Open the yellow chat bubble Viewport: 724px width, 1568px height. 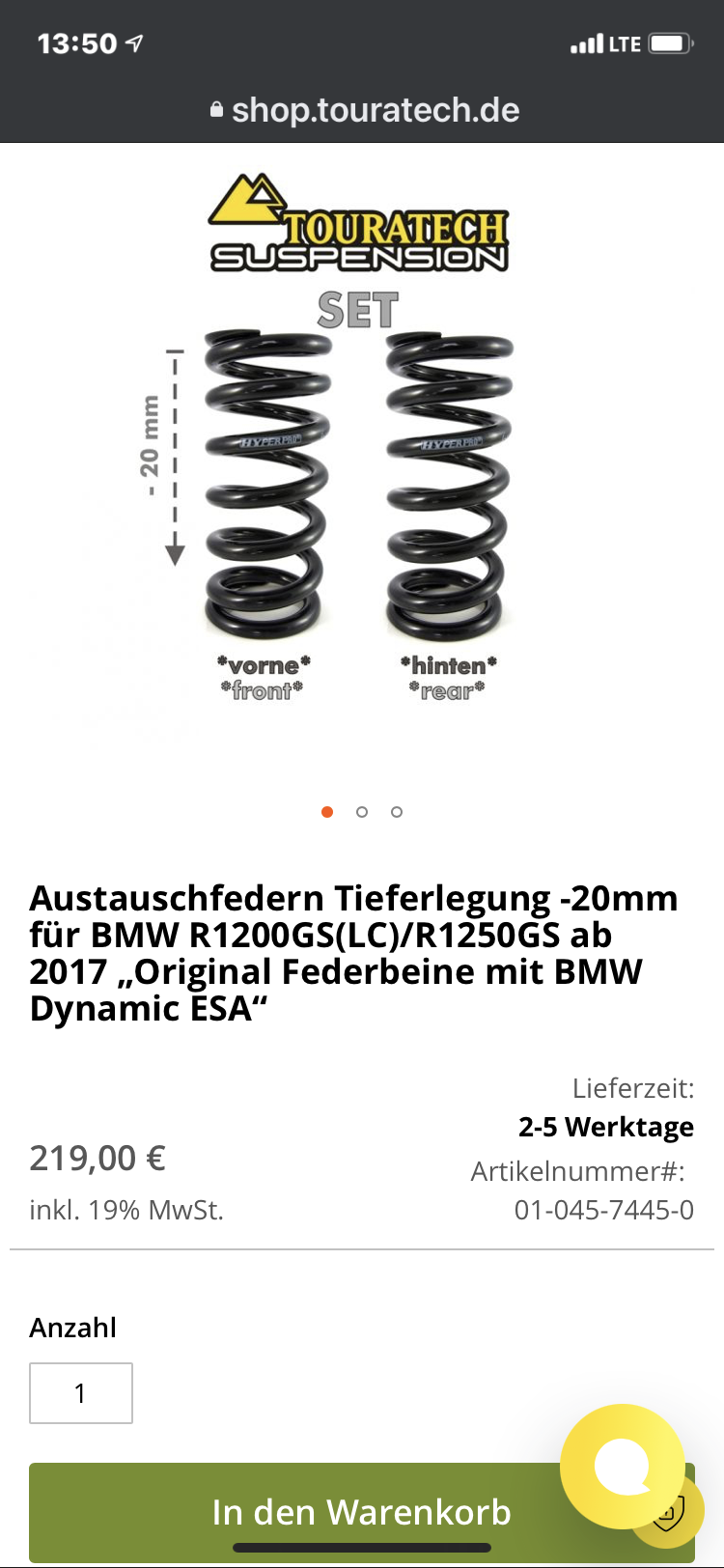coord(623,1467)
